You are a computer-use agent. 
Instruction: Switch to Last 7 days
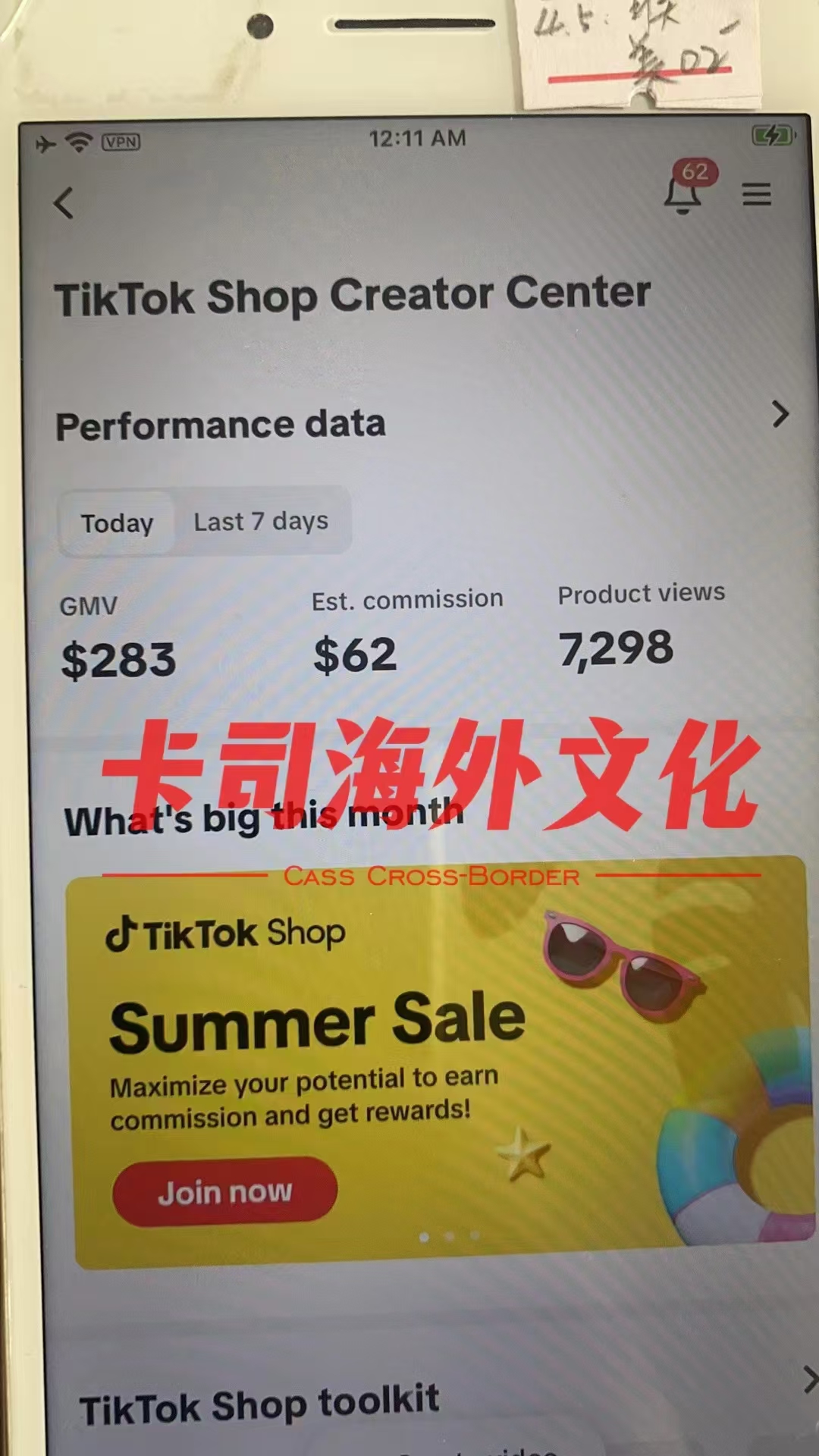click(x=261, y=522)
